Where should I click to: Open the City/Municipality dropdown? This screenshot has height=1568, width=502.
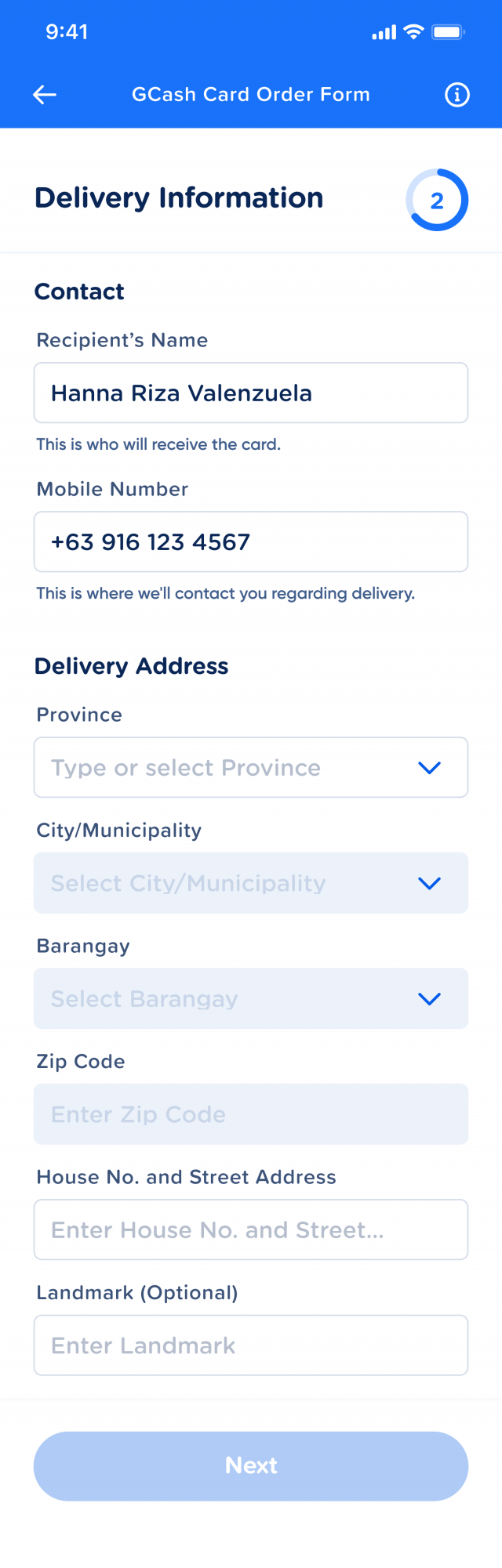point(251,883)
